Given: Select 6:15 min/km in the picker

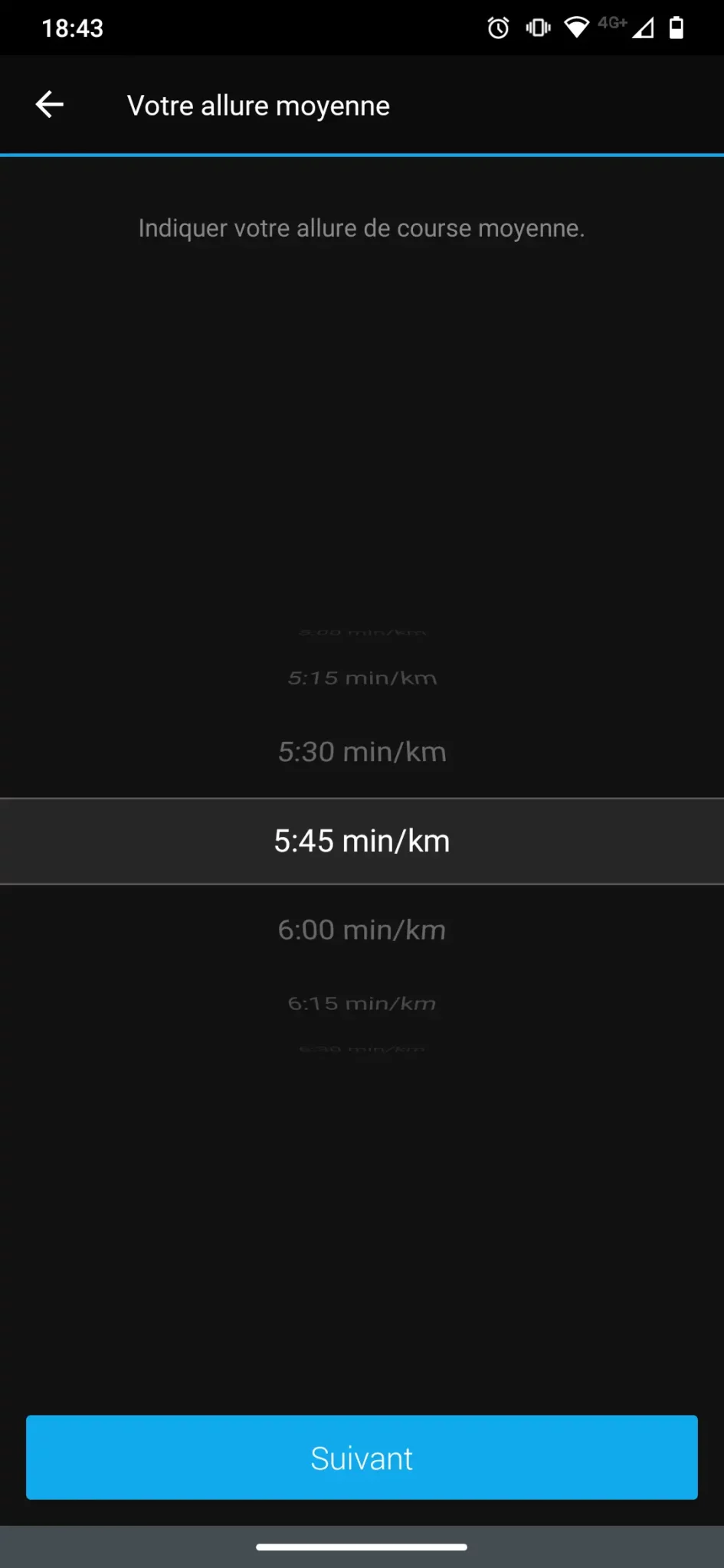Looking at the screenshot, I should point(362,1003).
